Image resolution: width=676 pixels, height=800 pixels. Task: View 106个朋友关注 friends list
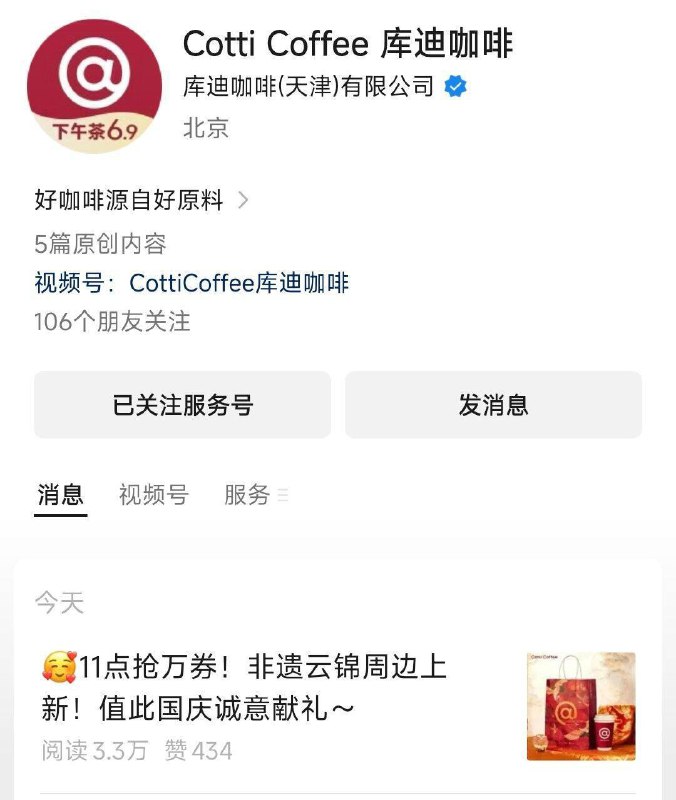tap(112, 321)
